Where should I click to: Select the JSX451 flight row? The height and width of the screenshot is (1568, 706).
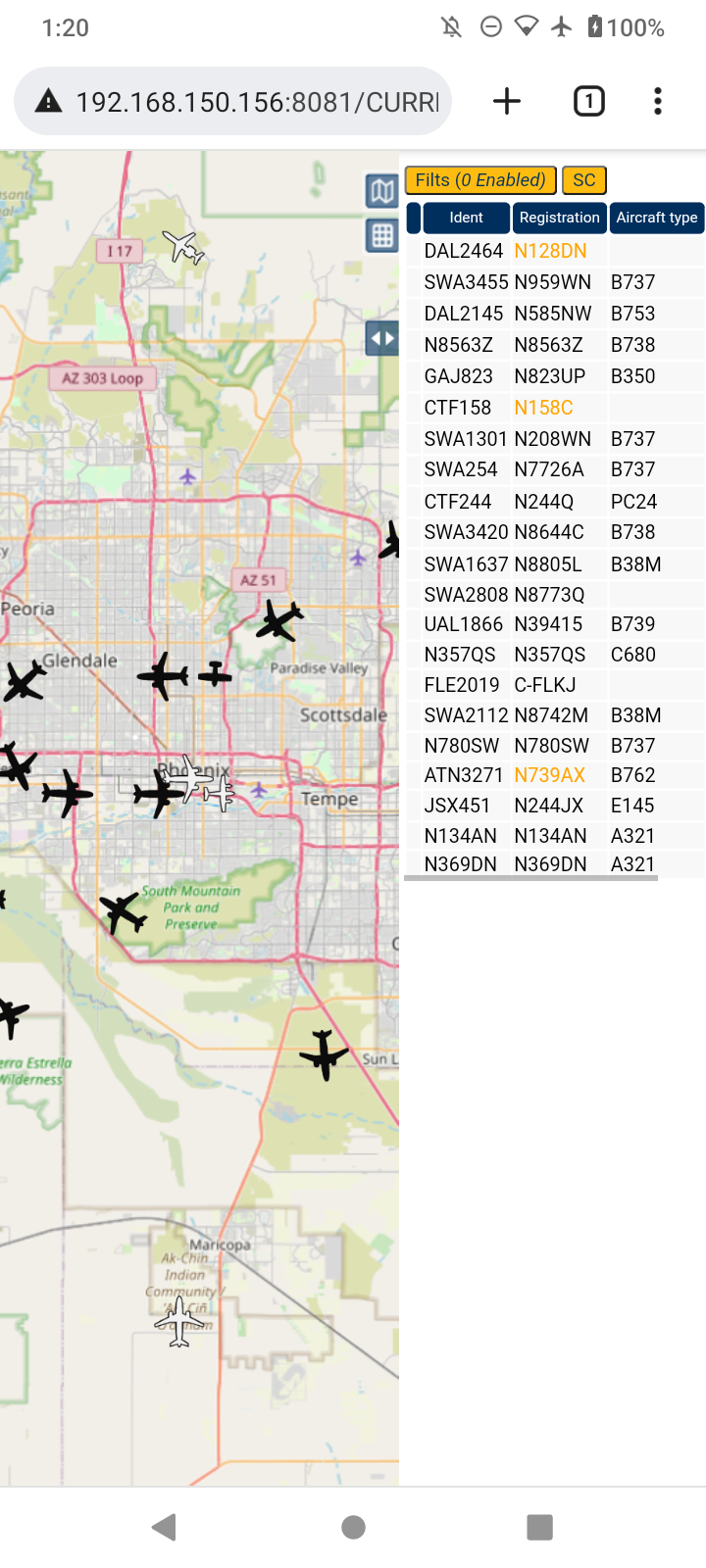pyautogui.click(x=555, y=806)
